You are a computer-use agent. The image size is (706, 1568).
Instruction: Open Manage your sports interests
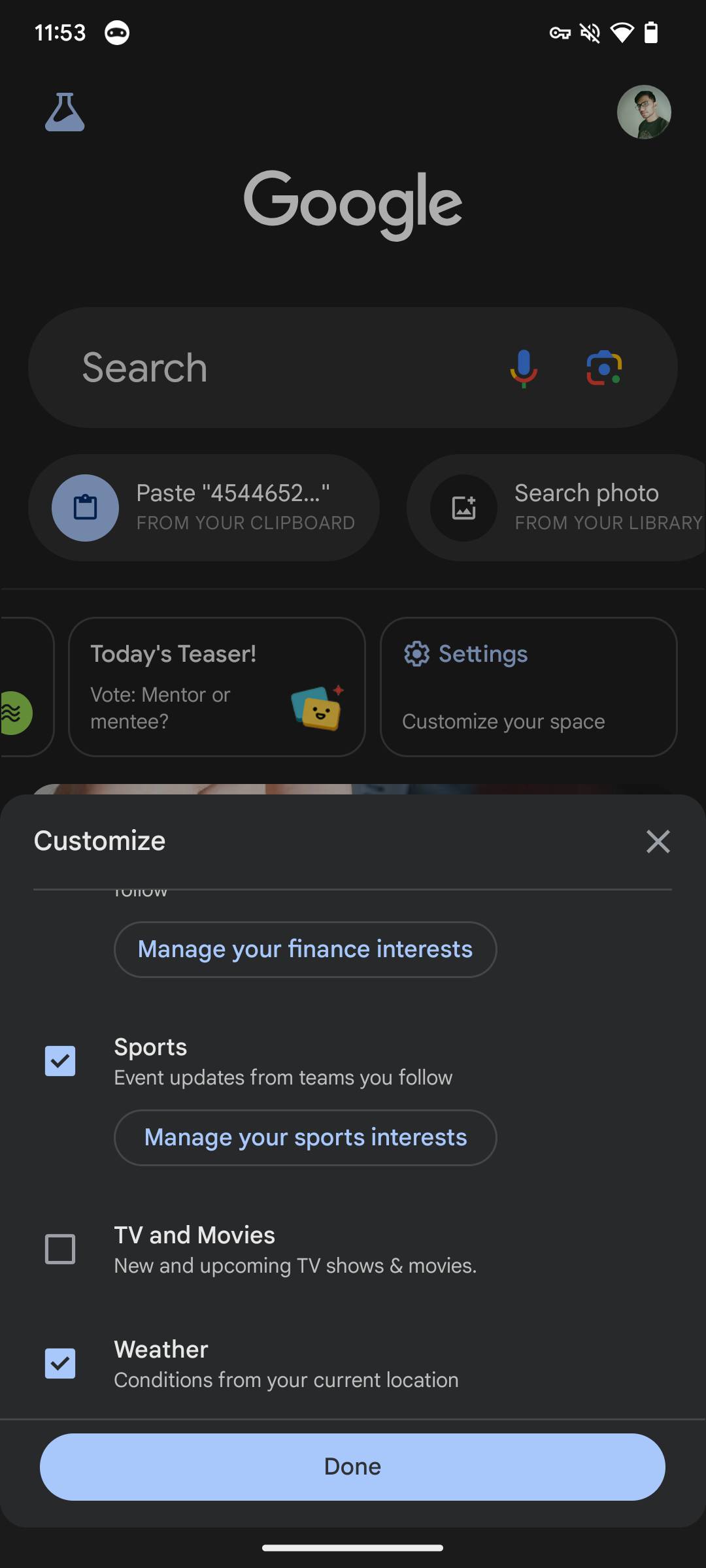coord(305,1137)
